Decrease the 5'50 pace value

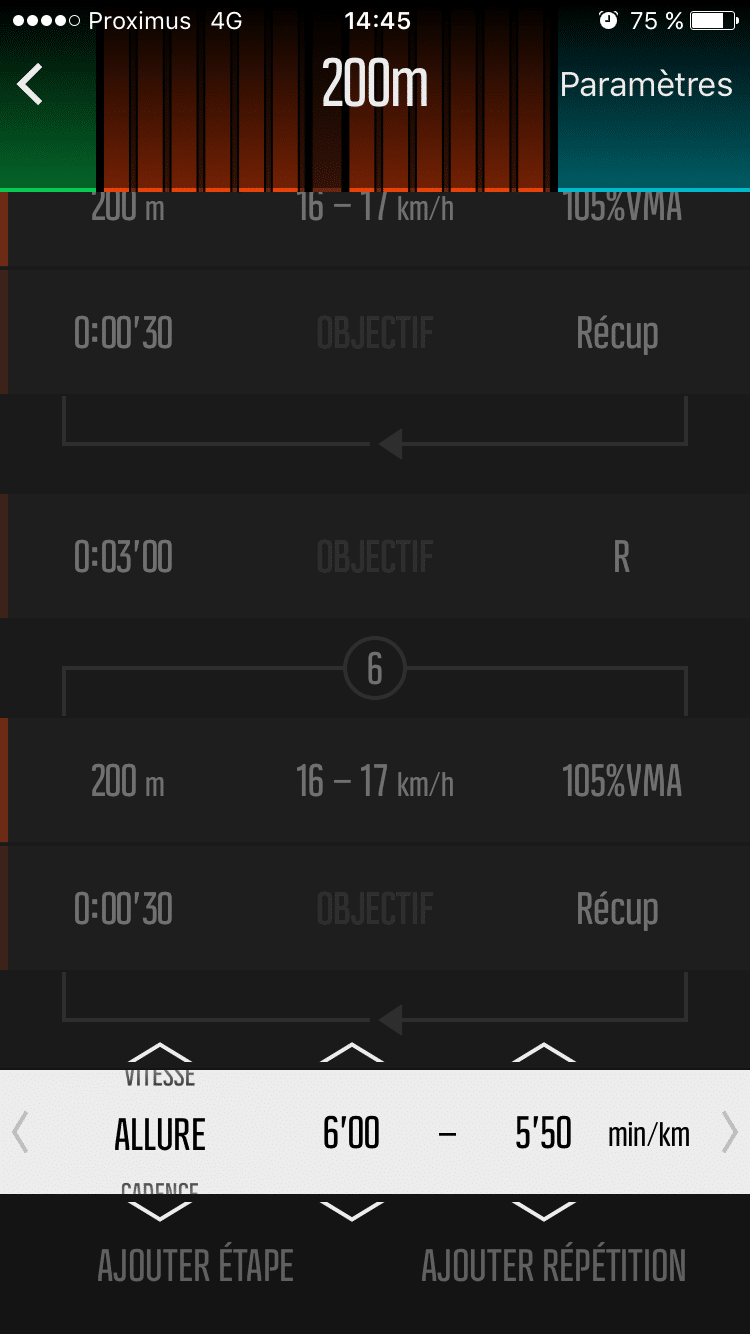[543, 1212]
